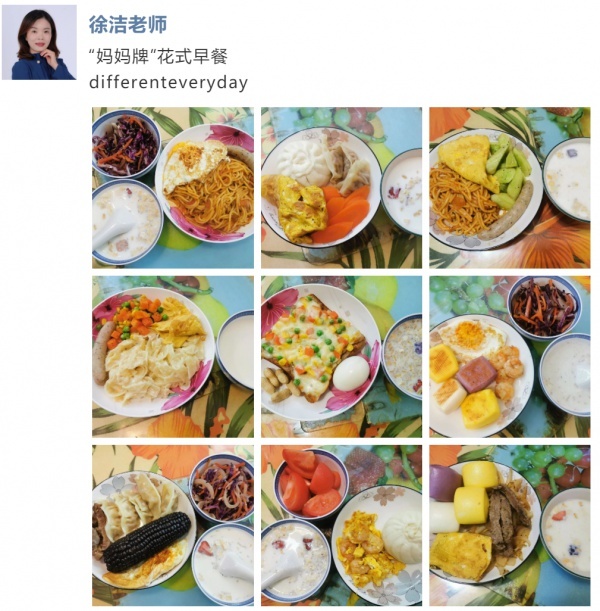Viewport: 600px width, 611px height.
Task: View photo with sliced tomatoes and steamed bun
Action: (341, 525)
